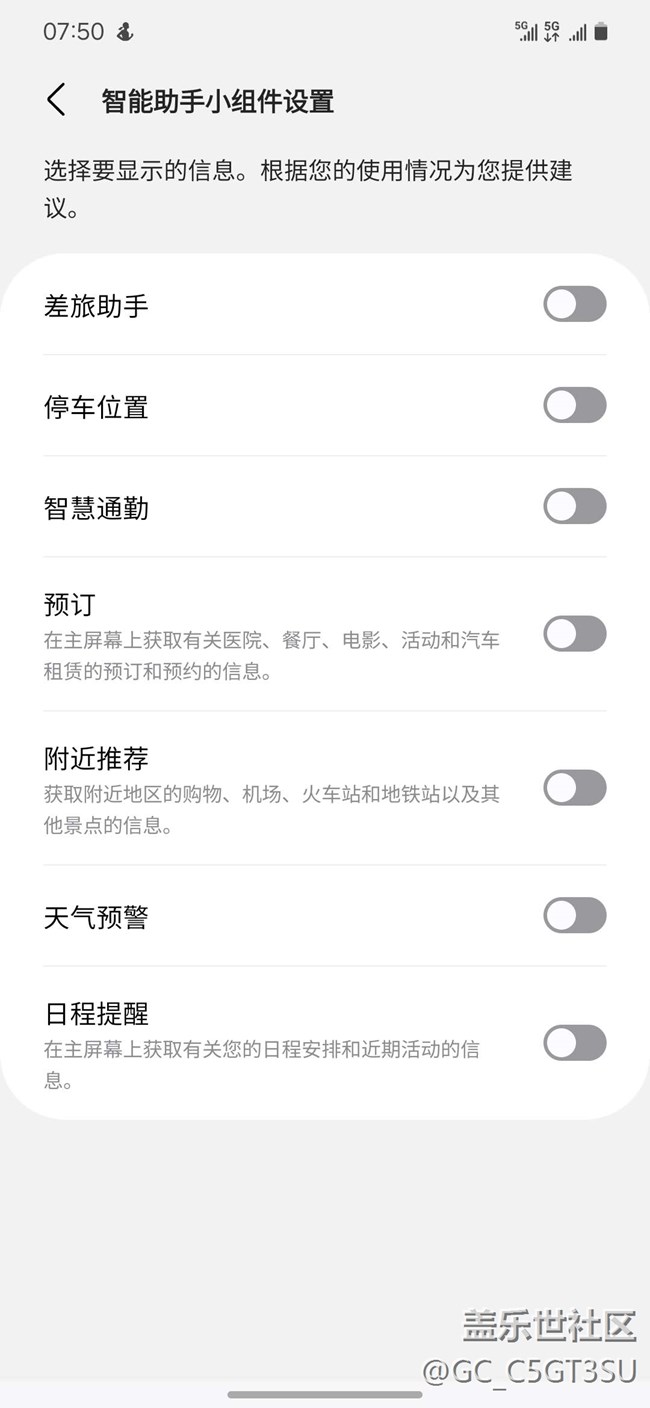This screenshot has width=650, height=1408.
Task: Activate the 日程提醒 toggle
Action: (574, 1043)
